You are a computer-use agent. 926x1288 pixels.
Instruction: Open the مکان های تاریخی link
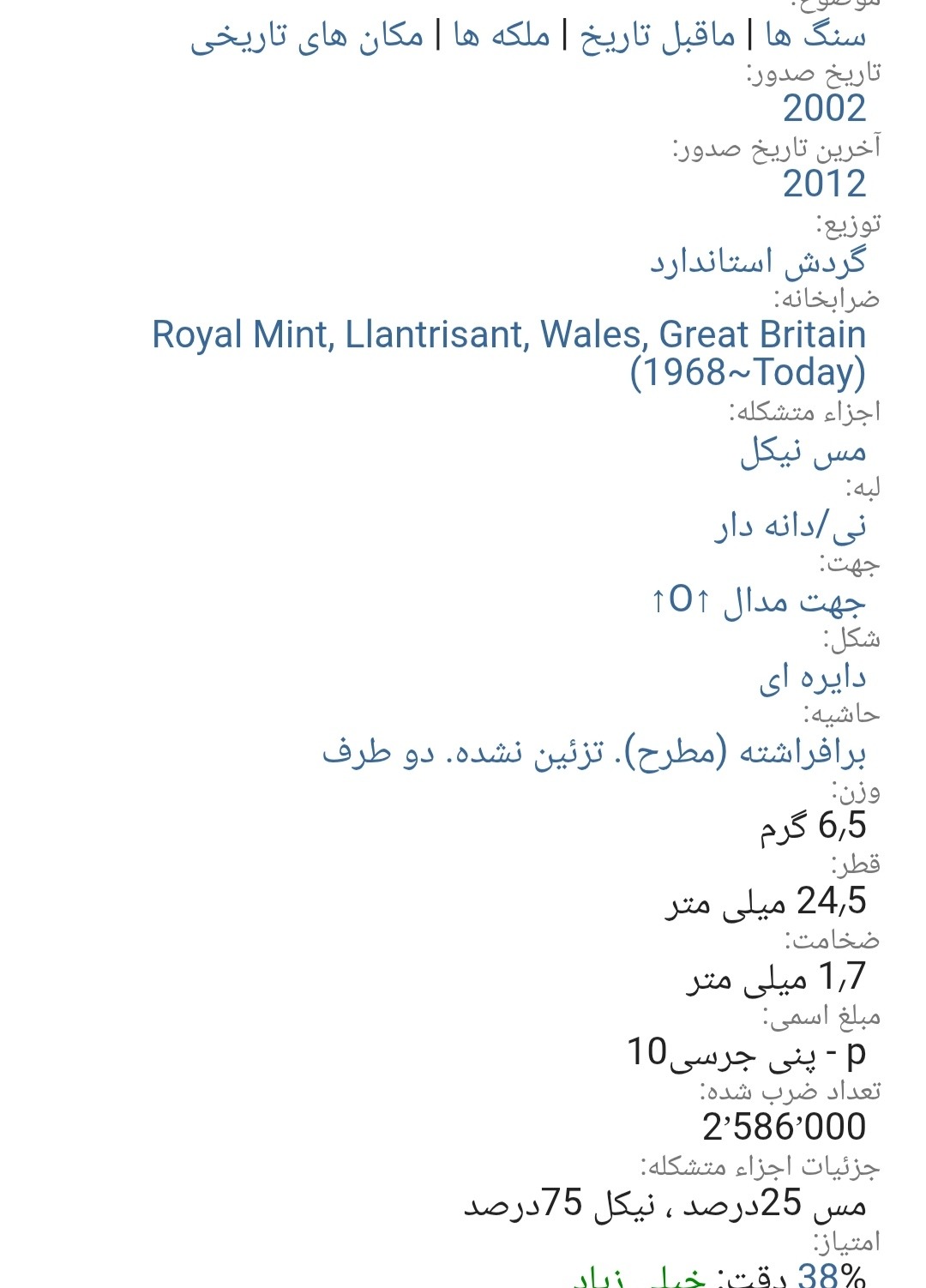tap(307, 35)
